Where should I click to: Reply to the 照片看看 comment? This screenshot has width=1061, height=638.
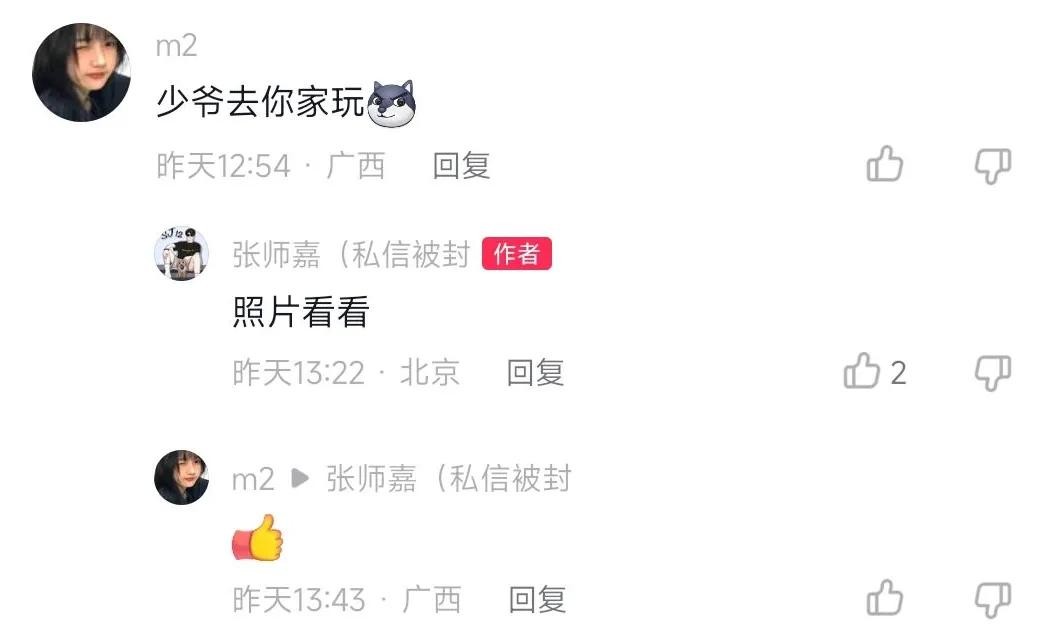click(x=535, y=373)
